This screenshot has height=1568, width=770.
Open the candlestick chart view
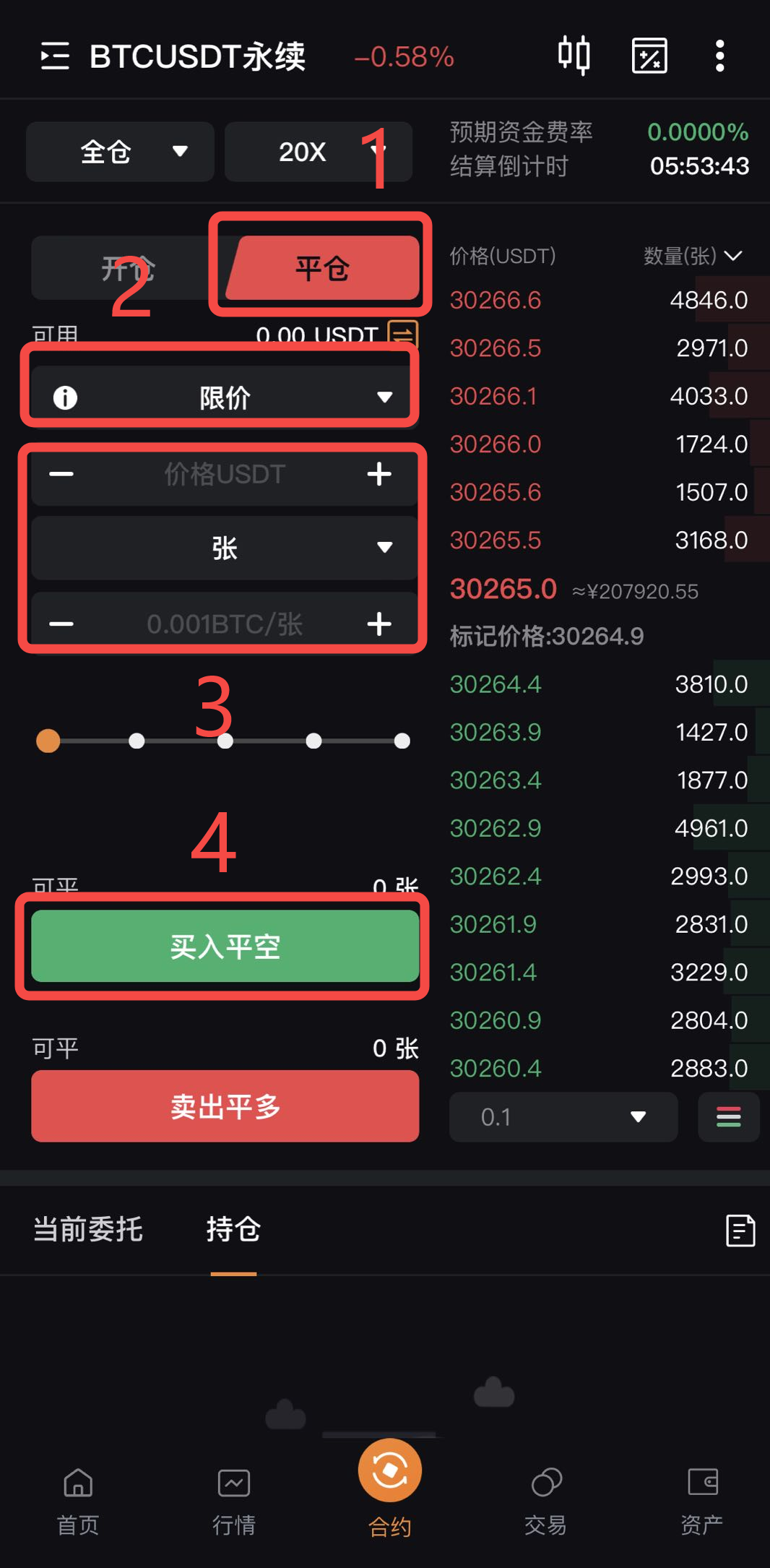(x=574, y=55)
